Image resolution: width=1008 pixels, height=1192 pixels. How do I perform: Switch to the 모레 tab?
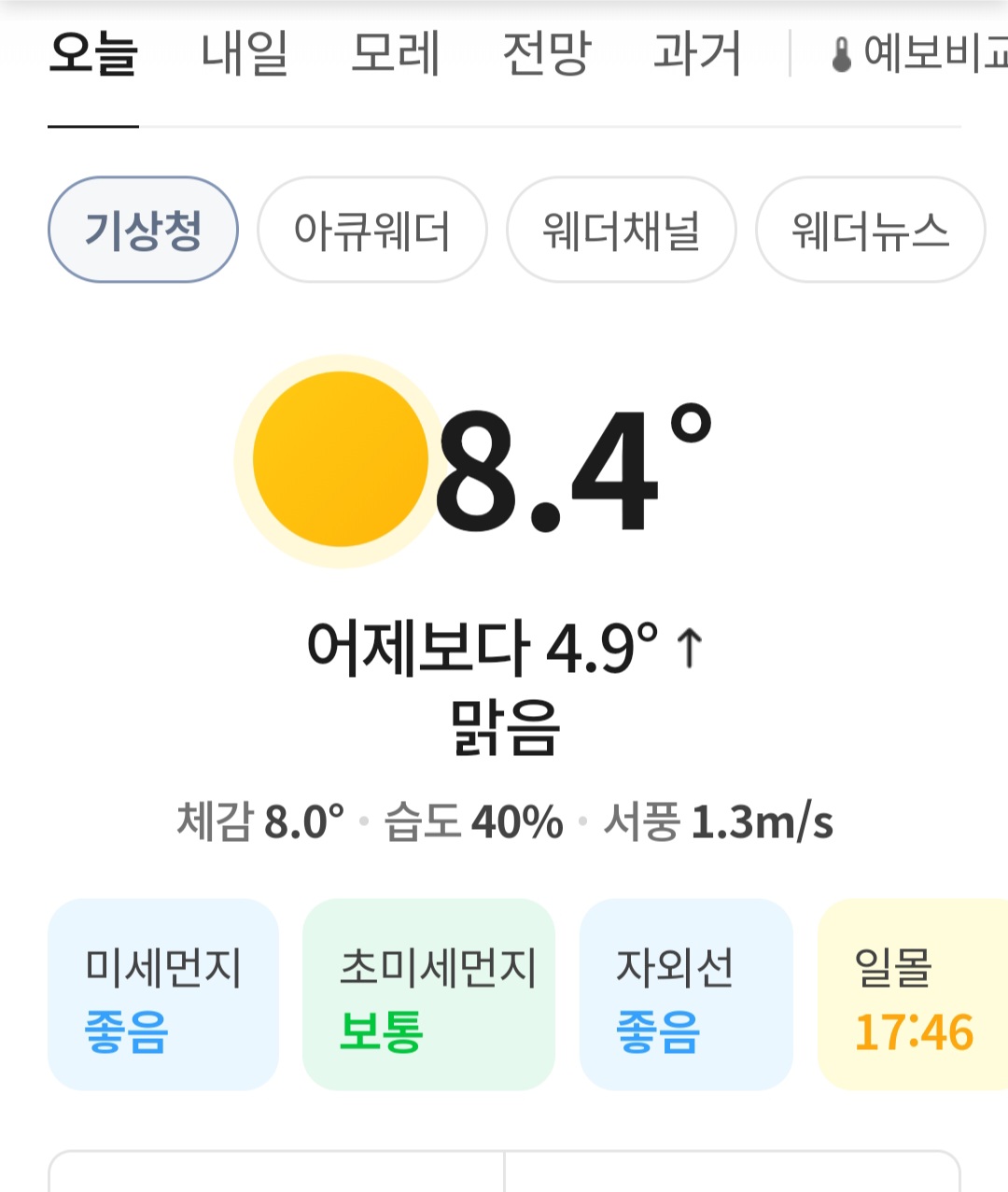point(396,54)
